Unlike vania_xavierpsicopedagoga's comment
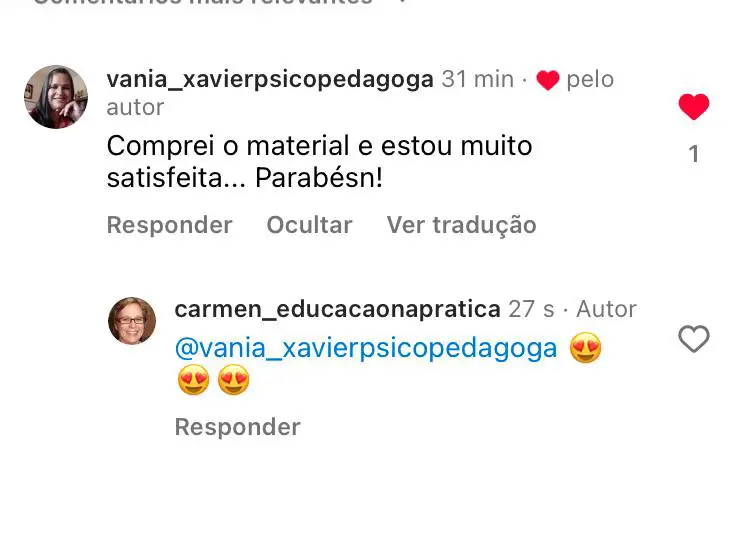The width and height of the screenshot is (750, 549). 693,107
